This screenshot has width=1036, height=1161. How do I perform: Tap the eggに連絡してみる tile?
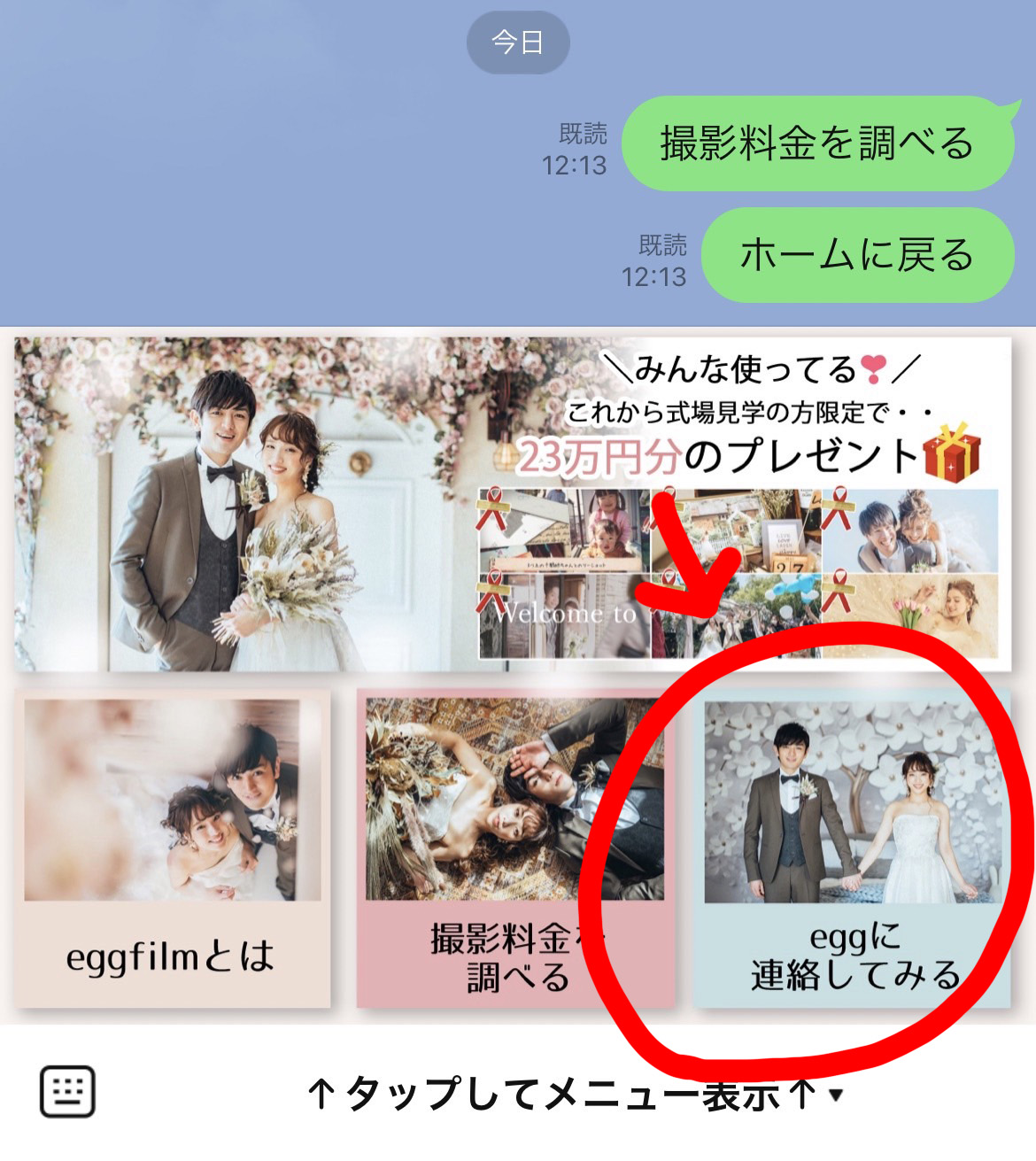pos(852,848)
